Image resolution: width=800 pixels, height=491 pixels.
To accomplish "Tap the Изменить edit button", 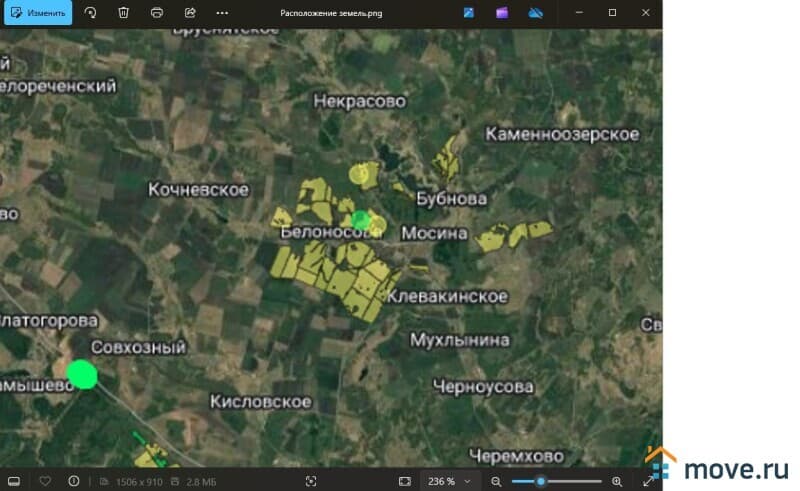I will (38, 13).
